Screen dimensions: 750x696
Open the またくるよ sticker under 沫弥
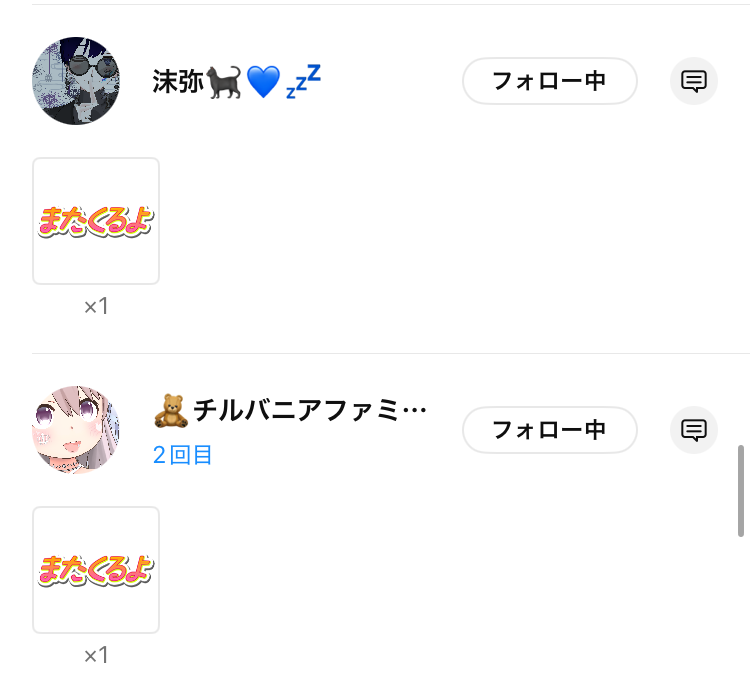click(x=96, y=221)
